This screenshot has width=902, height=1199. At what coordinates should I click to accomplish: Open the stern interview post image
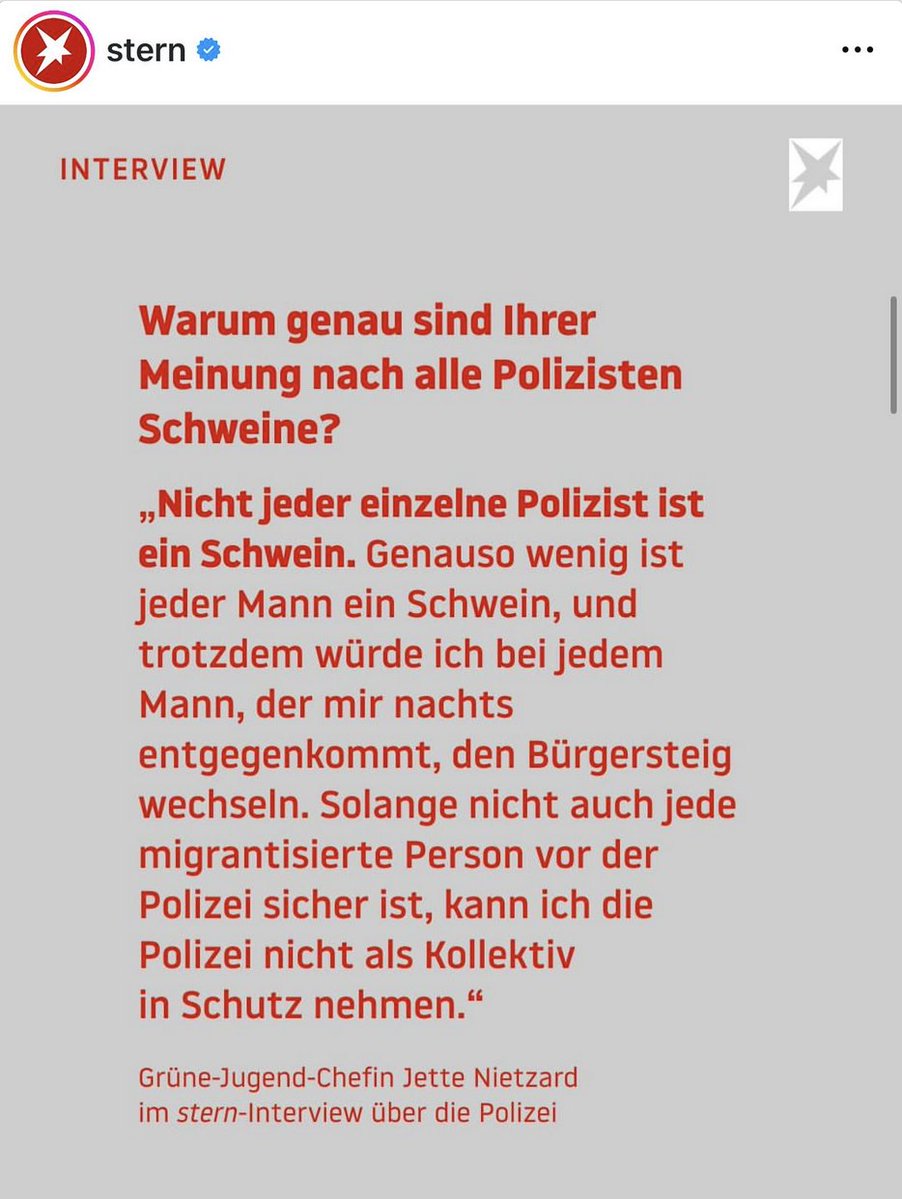(x=450, y=650)
